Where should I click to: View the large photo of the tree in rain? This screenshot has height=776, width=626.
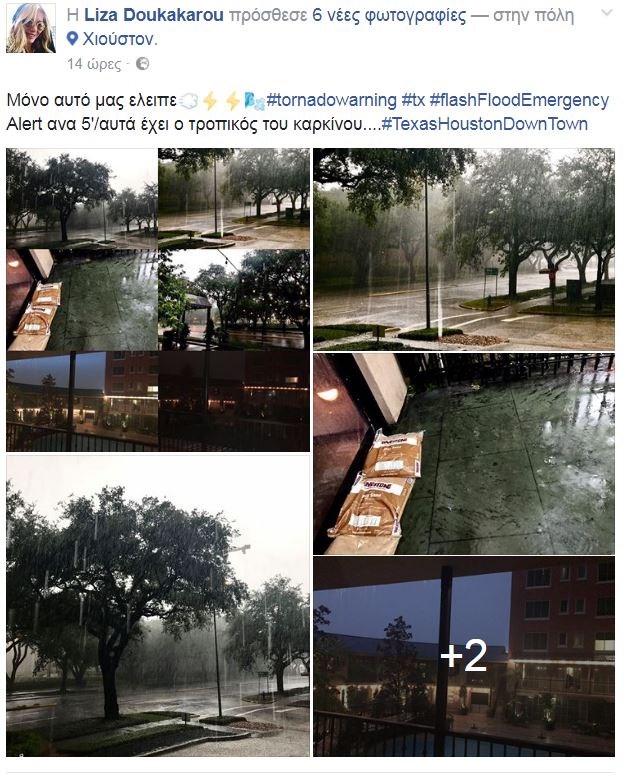pyautogui.click(x=157, y=606)
